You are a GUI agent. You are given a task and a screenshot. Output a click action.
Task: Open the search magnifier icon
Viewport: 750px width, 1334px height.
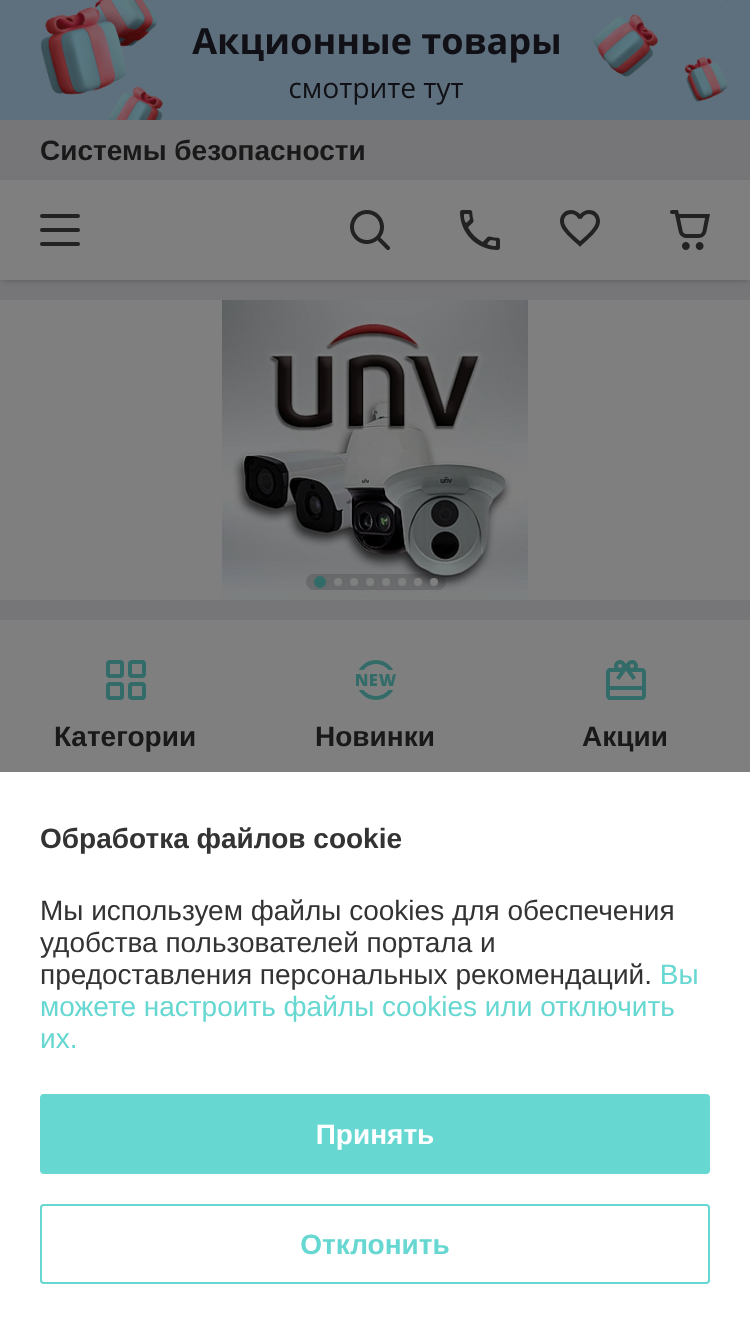click(x=370, y=230)
